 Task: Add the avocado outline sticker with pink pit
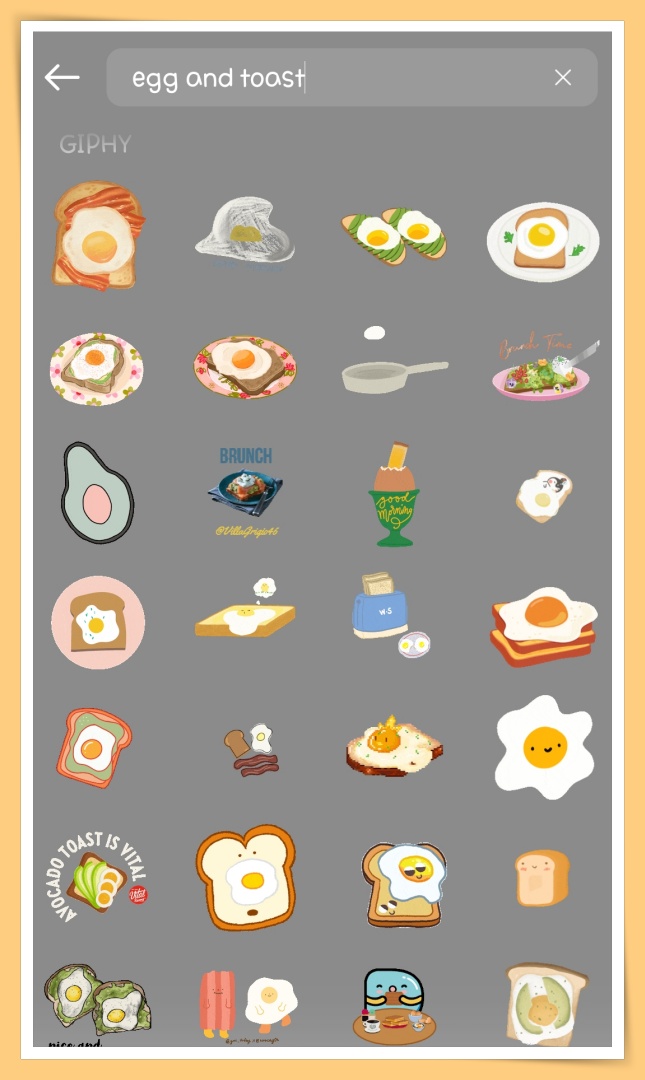[x=96, y=493]
